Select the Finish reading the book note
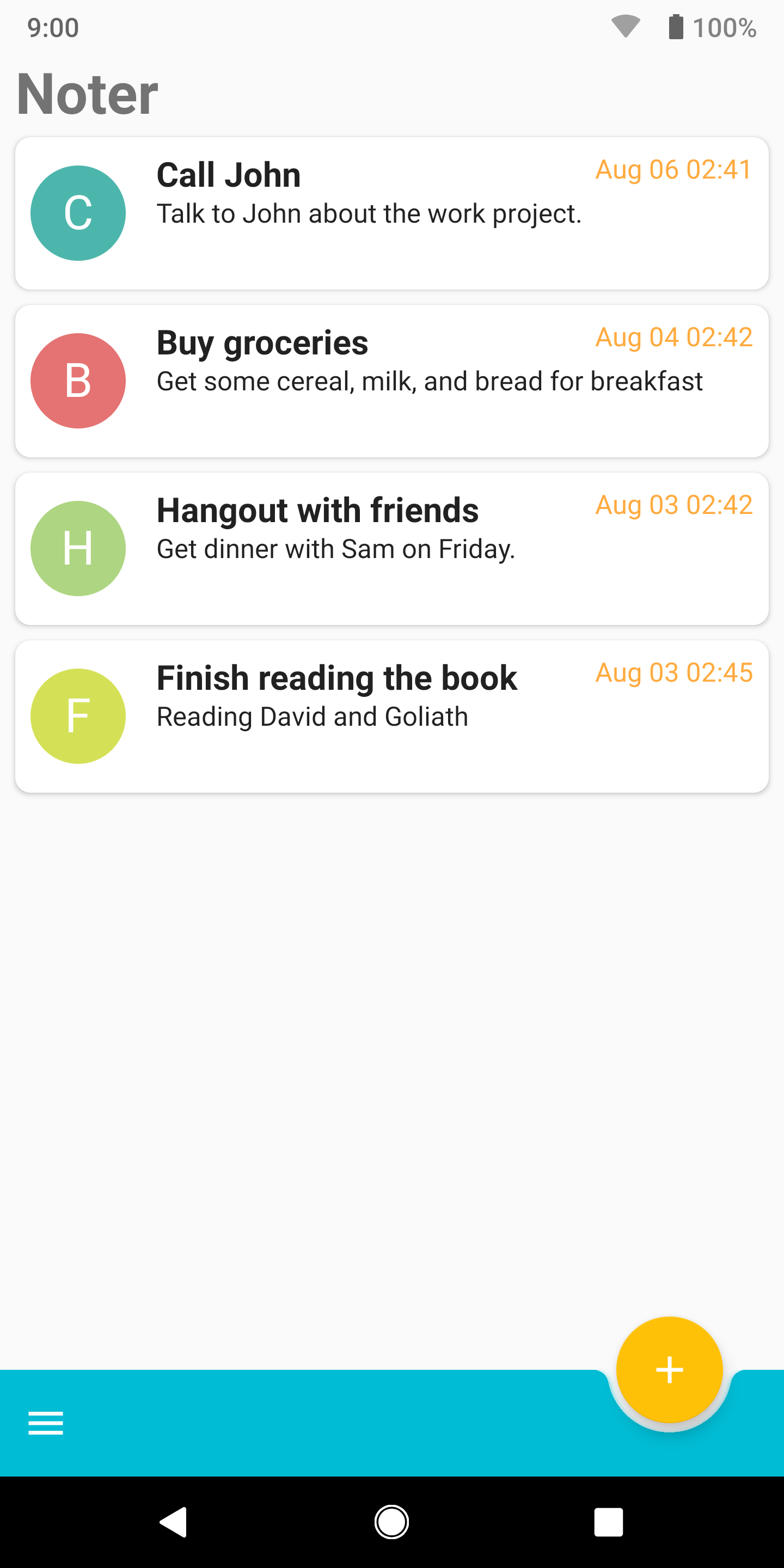The height and width of the screenshot is (1568, 784). click(391, 716)
